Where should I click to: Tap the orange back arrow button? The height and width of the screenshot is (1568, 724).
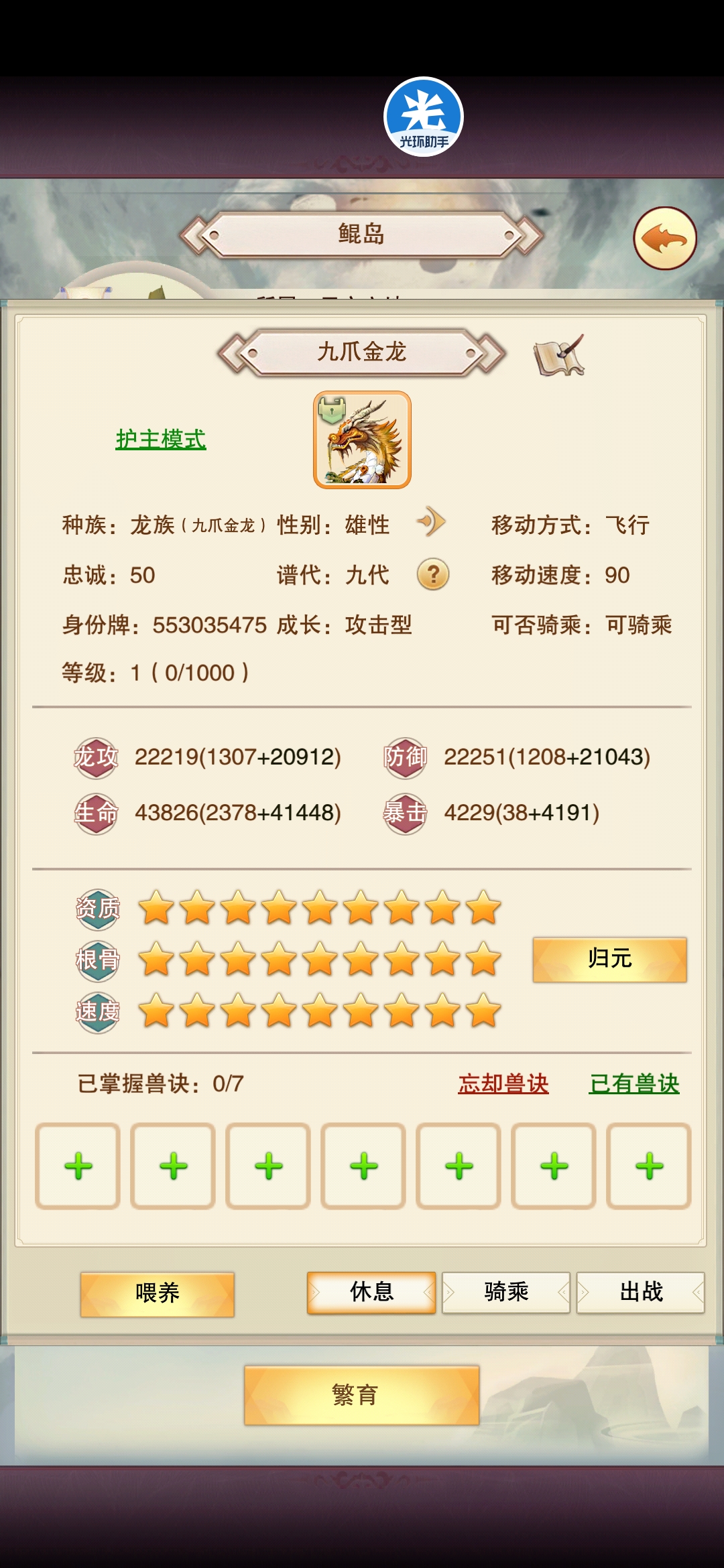coord(664,238)
